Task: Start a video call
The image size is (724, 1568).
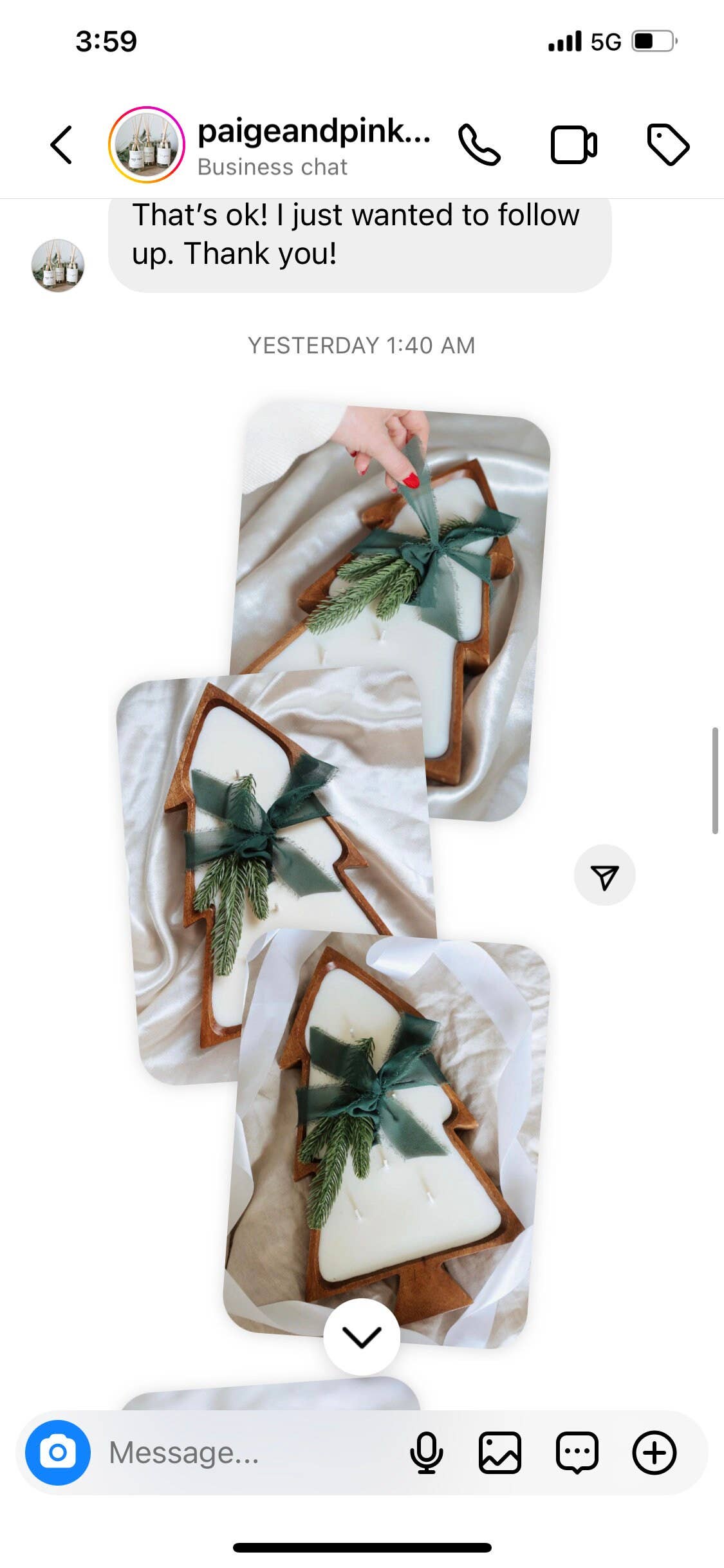Action: (573, 145)
